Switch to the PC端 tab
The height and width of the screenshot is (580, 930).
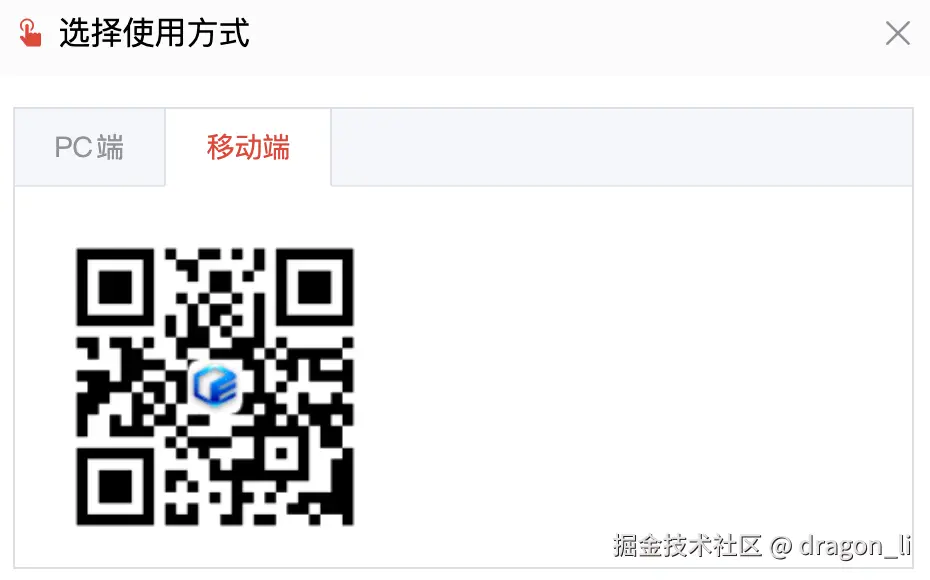tap(89, 148)
